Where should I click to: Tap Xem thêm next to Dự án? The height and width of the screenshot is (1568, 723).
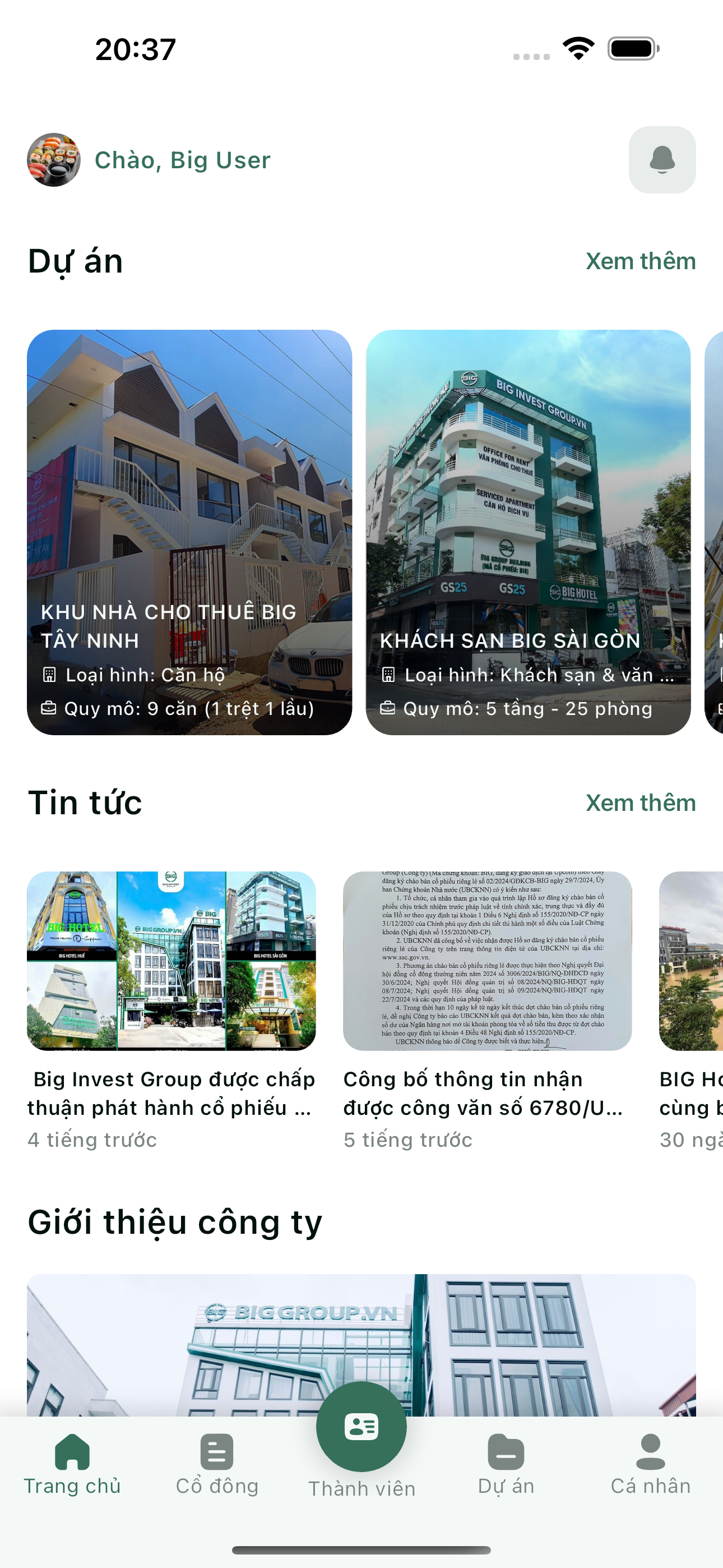640,261
